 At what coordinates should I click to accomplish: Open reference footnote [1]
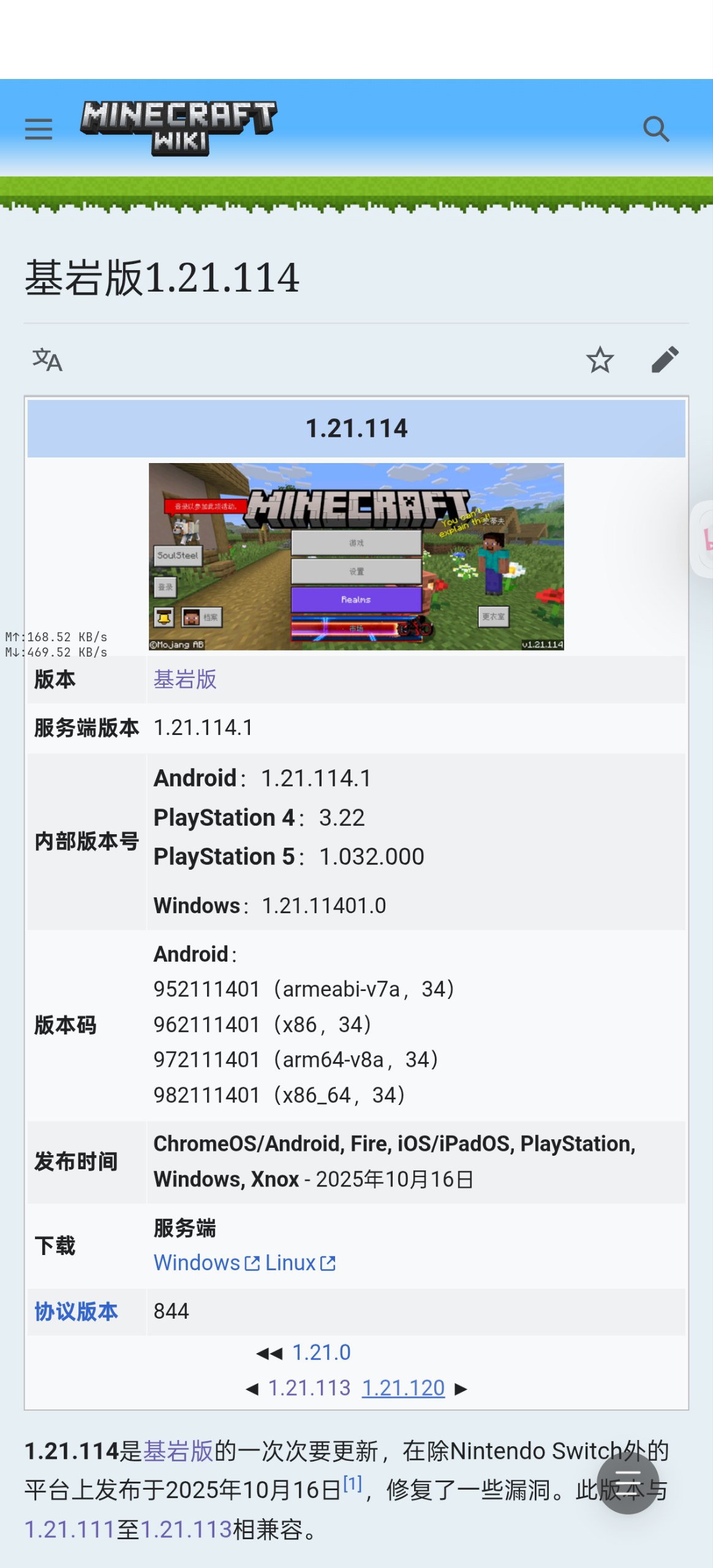tap(353, 1483)
